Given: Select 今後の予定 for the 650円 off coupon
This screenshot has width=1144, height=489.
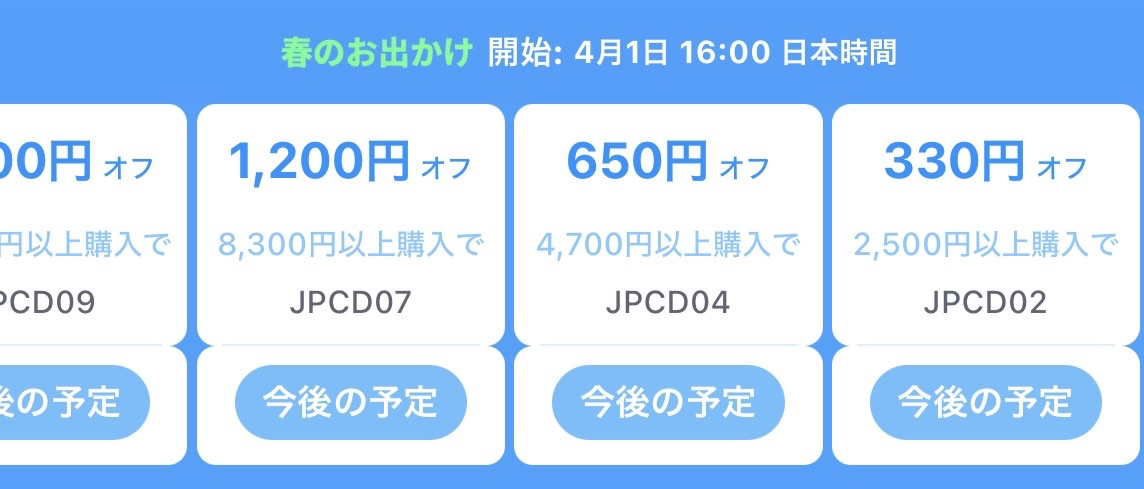Looking at the screenshot, I should (668, 402).
